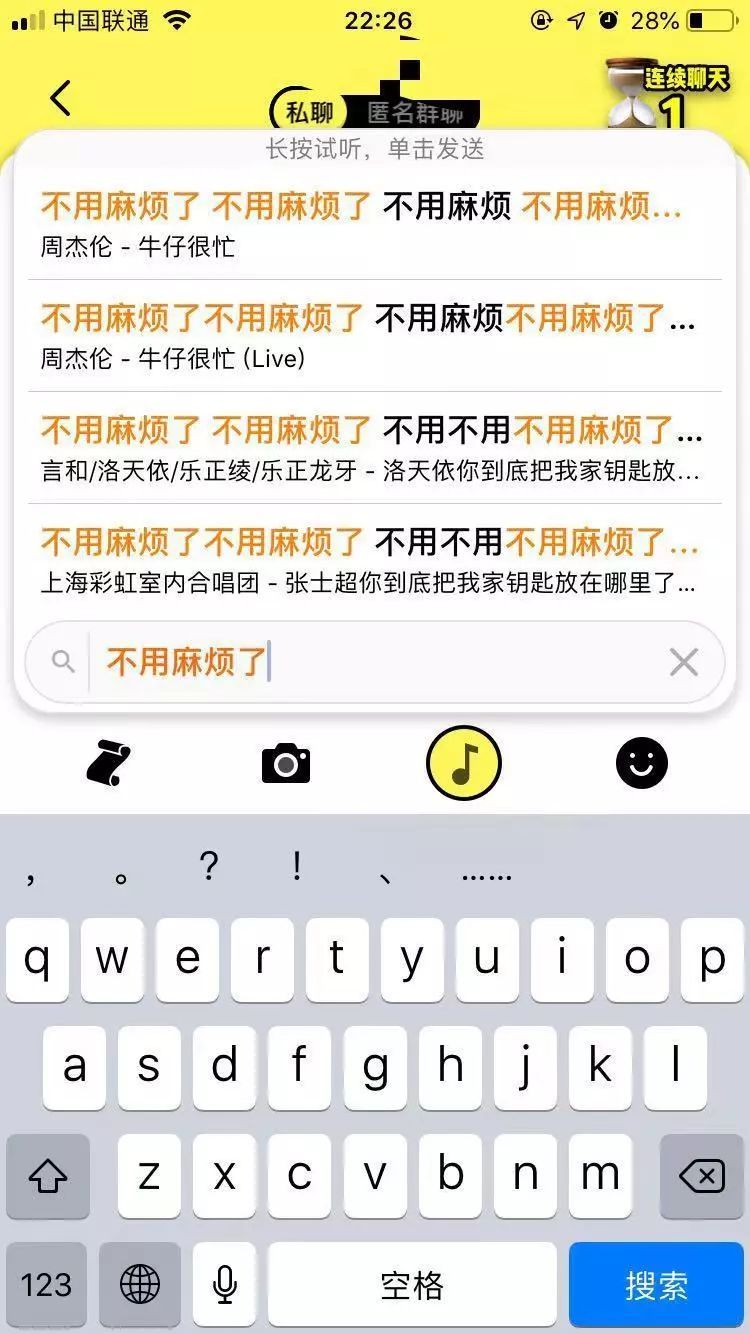Select the yellow music note icon
Screen dimensions: 750x1334
coord(464,762)
